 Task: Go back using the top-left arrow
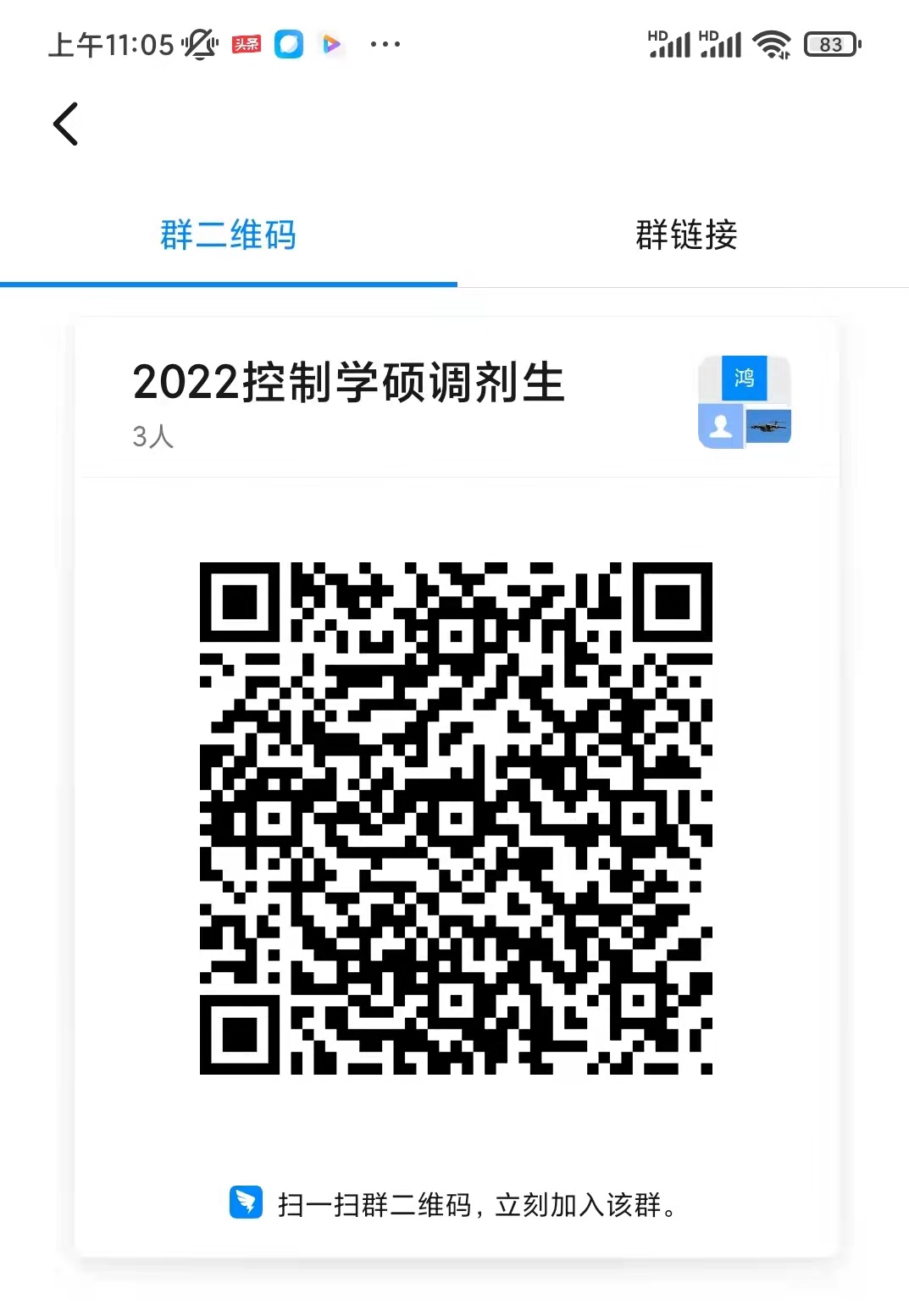(66, 124)
